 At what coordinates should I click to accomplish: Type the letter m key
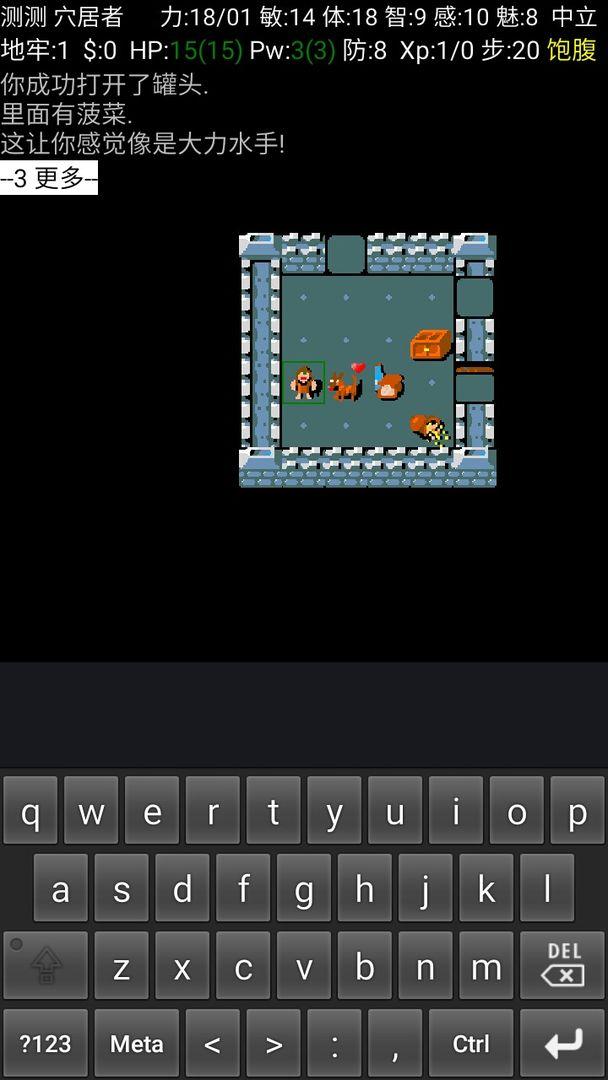point(486,965)
